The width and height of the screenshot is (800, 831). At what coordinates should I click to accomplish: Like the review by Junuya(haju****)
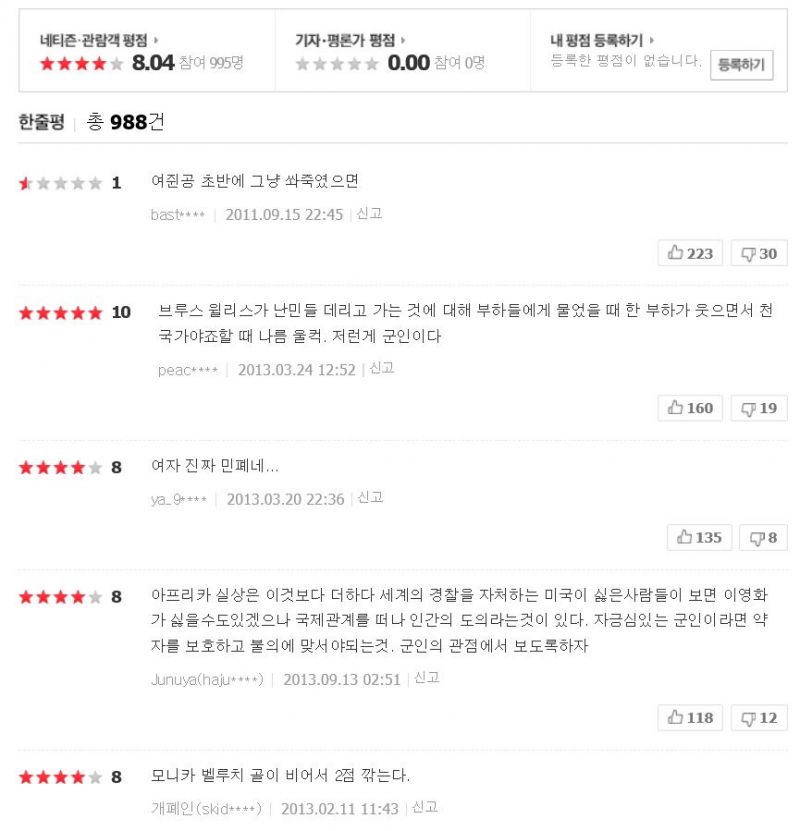coord(690,717)
